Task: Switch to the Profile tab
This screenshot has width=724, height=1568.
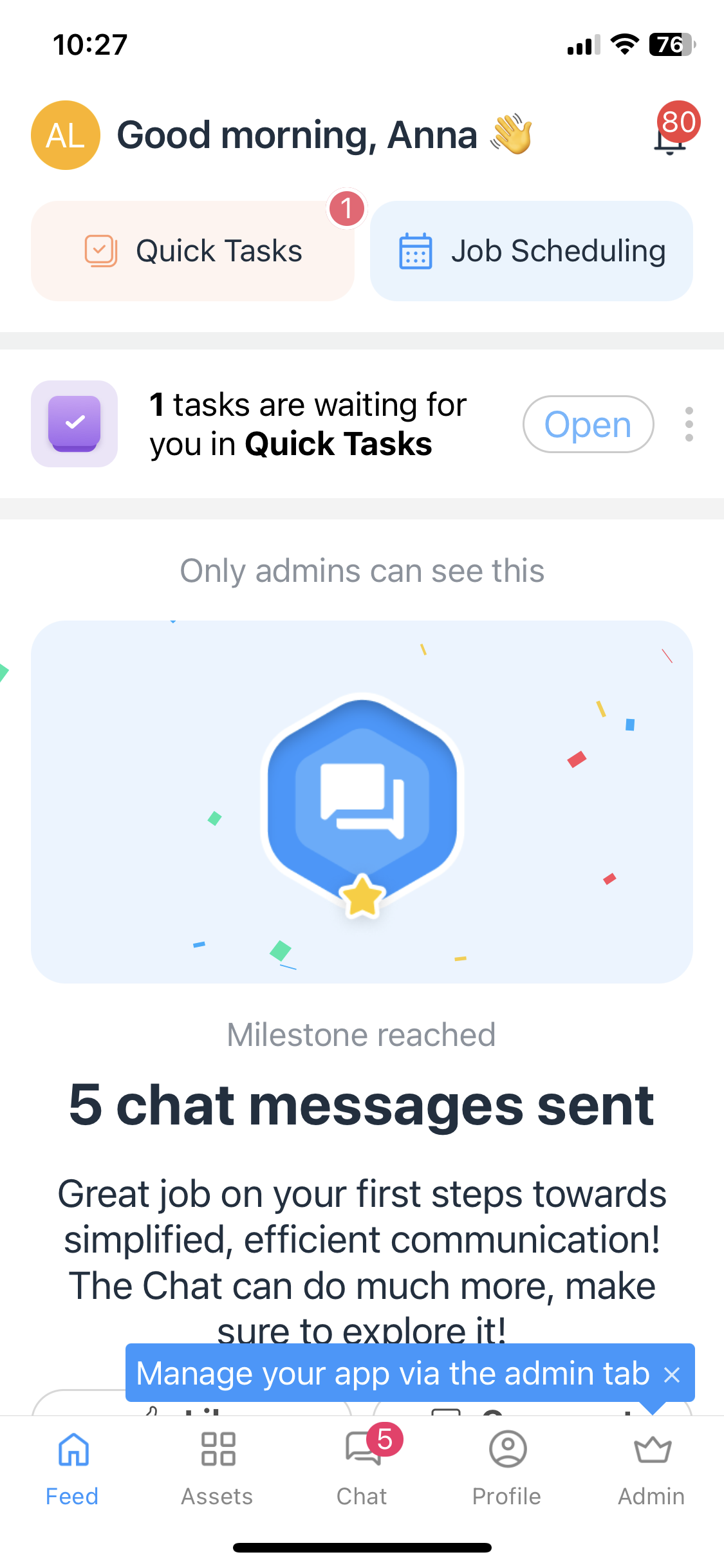Action: (x=507, y=1469)
